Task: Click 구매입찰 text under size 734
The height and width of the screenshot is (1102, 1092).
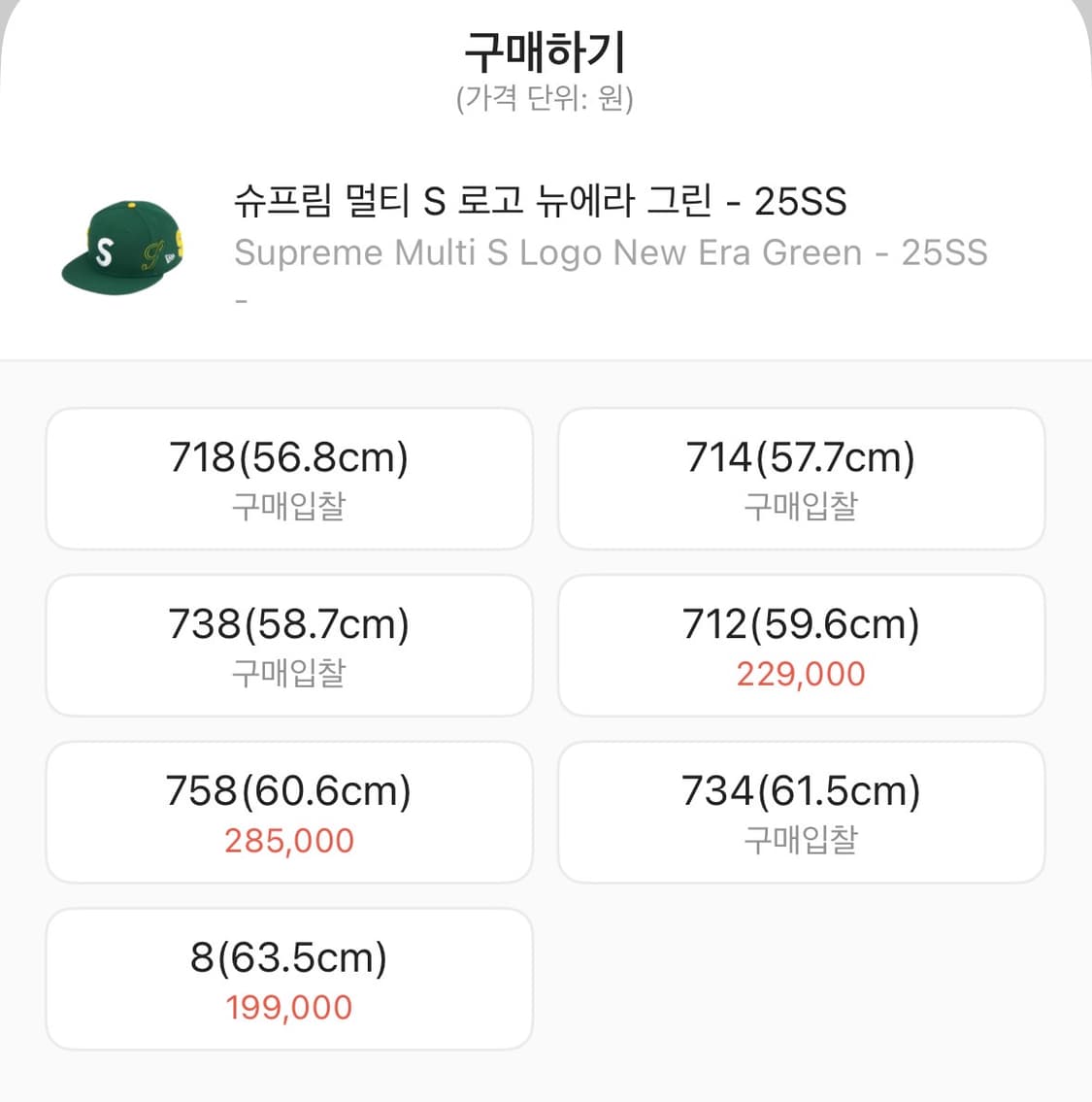Action: point(802,840)
